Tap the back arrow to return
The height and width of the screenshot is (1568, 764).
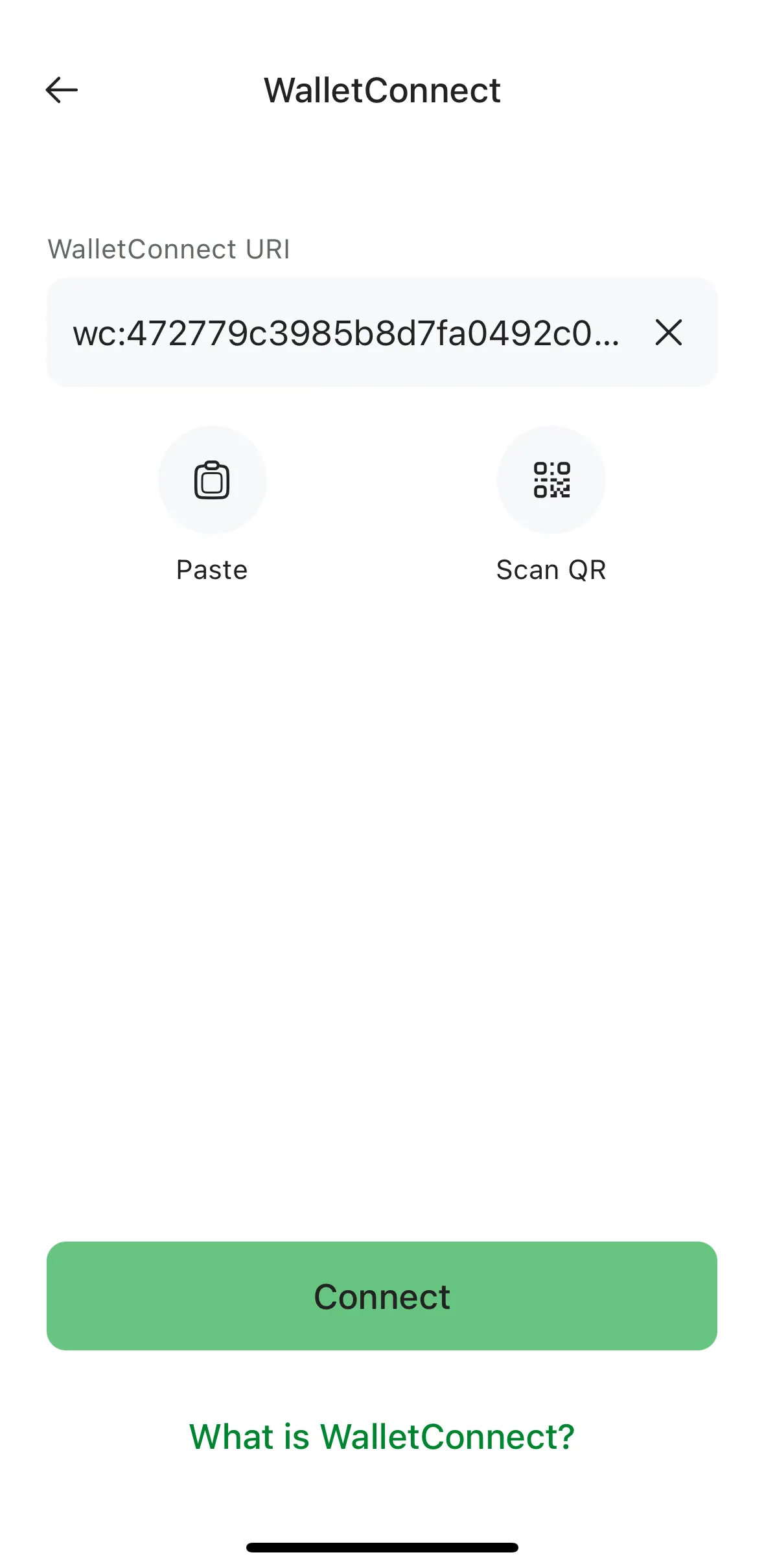[62, 90]
